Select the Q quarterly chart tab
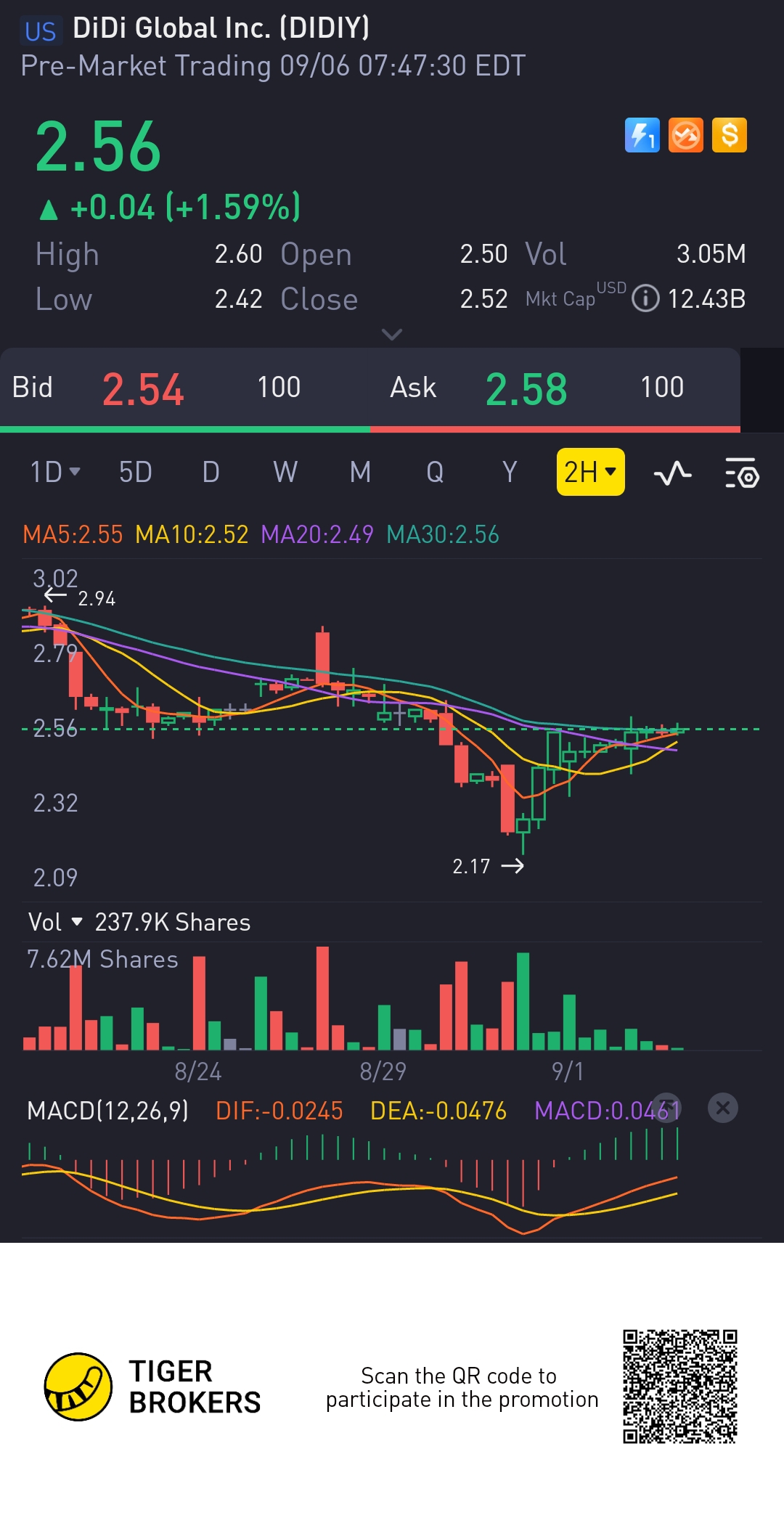This screenshot has height=1531, width=784. tap(435, 473)
